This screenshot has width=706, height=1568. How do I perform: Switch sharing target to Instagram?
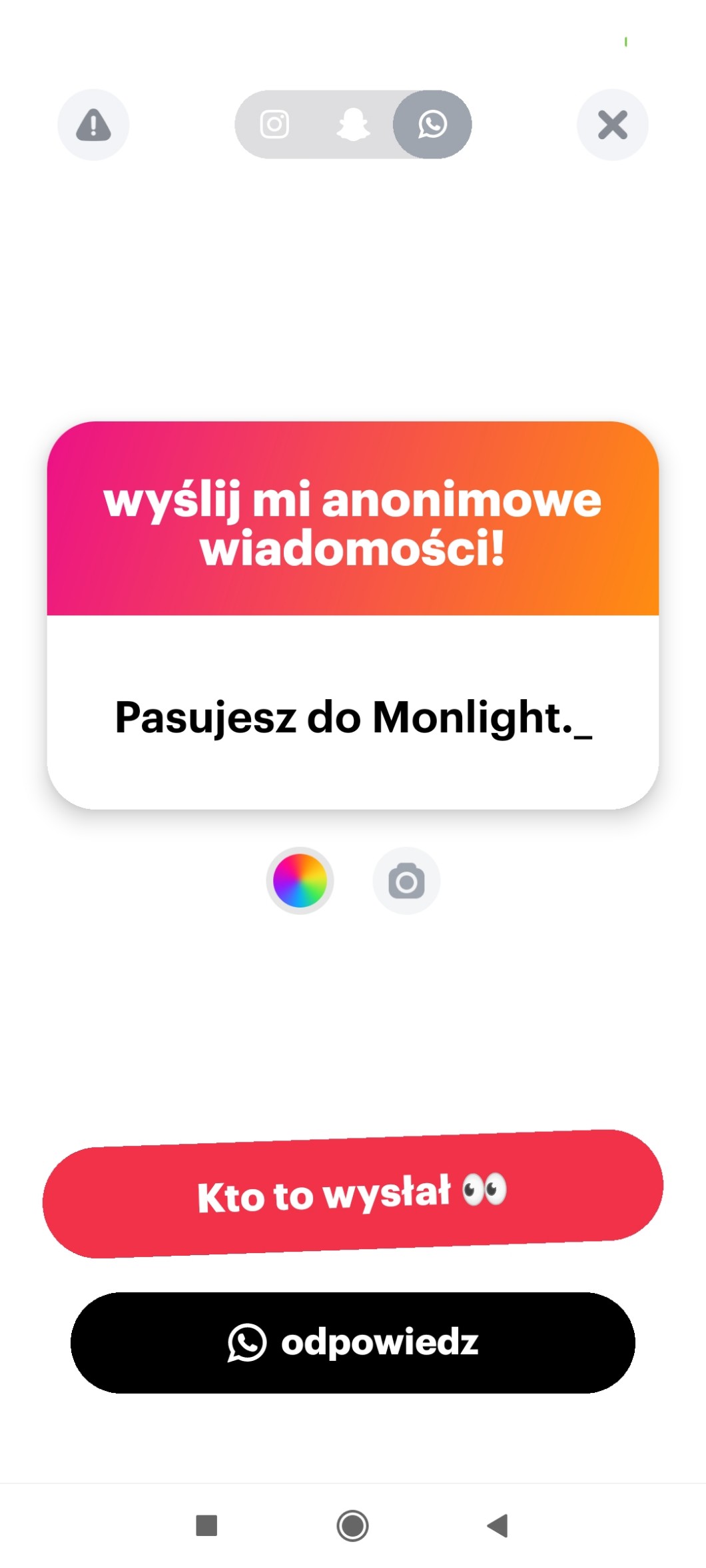click(274, 125)
